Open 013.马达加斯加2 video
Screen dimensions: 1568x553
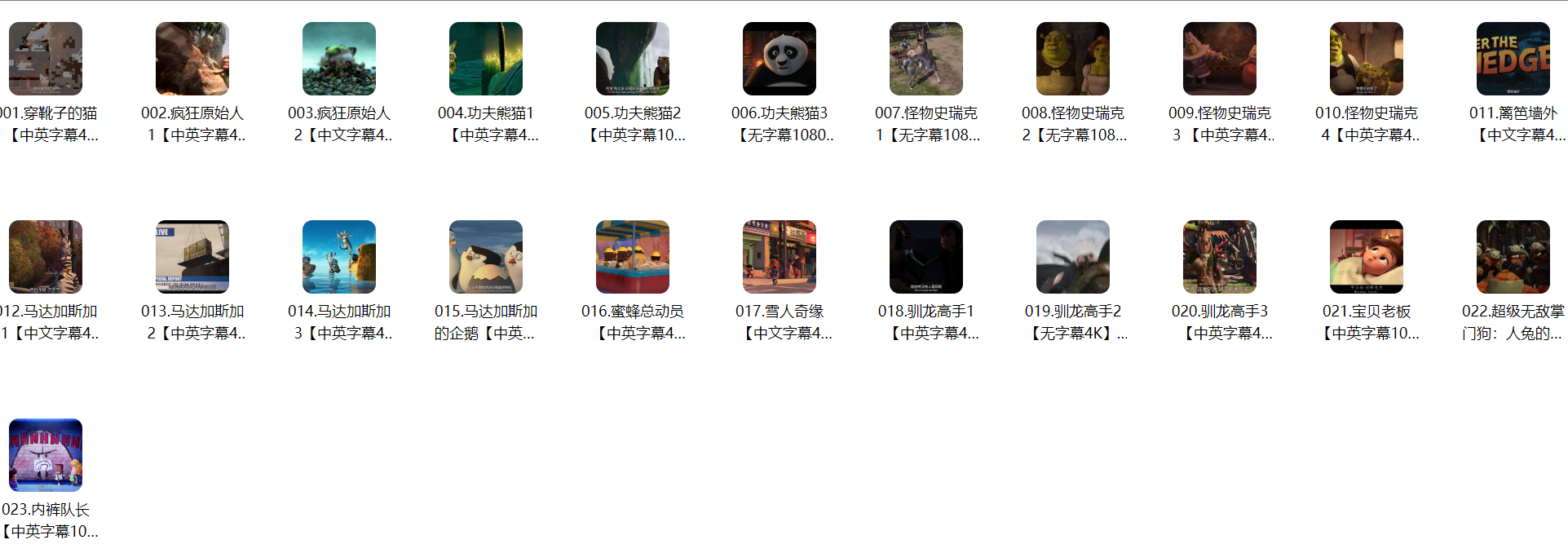click(x=192, y=257)
